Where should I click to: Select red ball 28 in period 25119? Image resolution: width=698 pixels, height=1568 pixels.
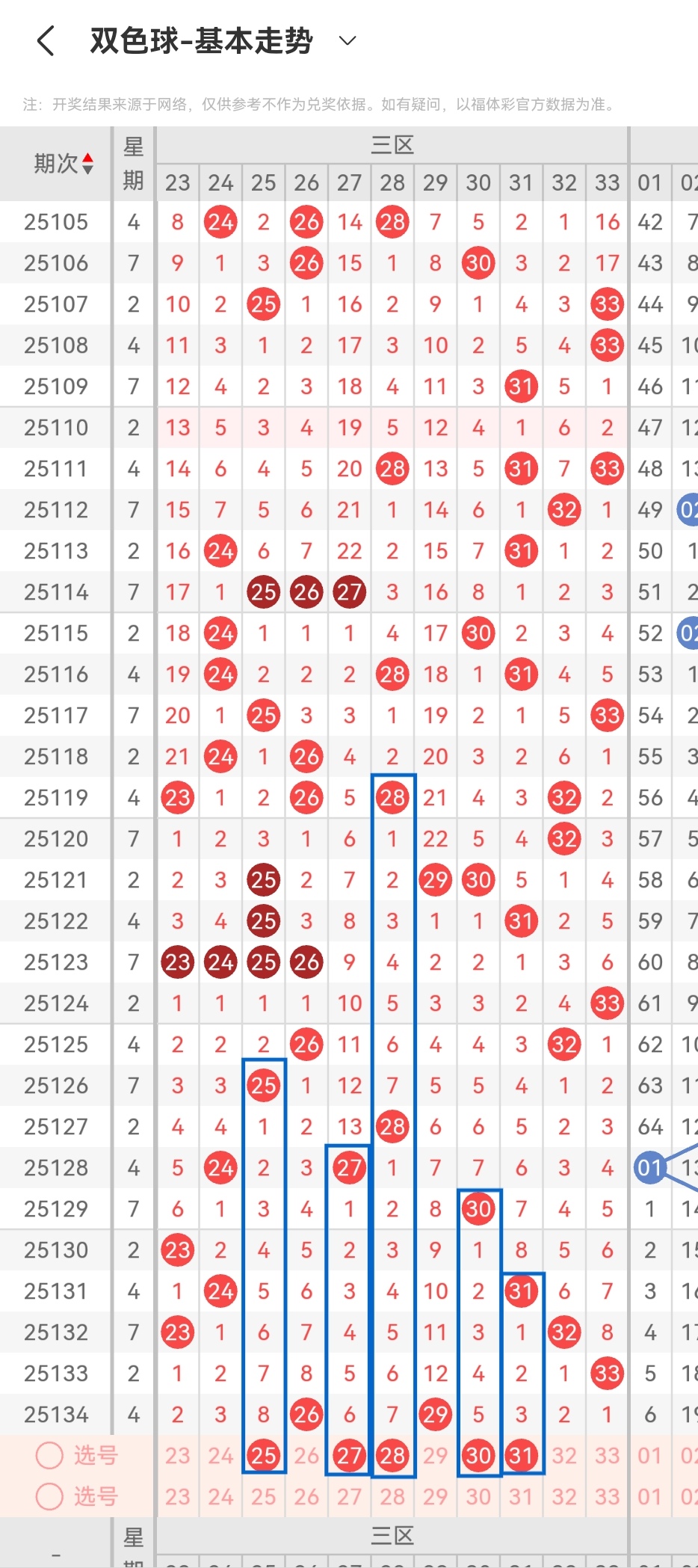pos(392,798)
